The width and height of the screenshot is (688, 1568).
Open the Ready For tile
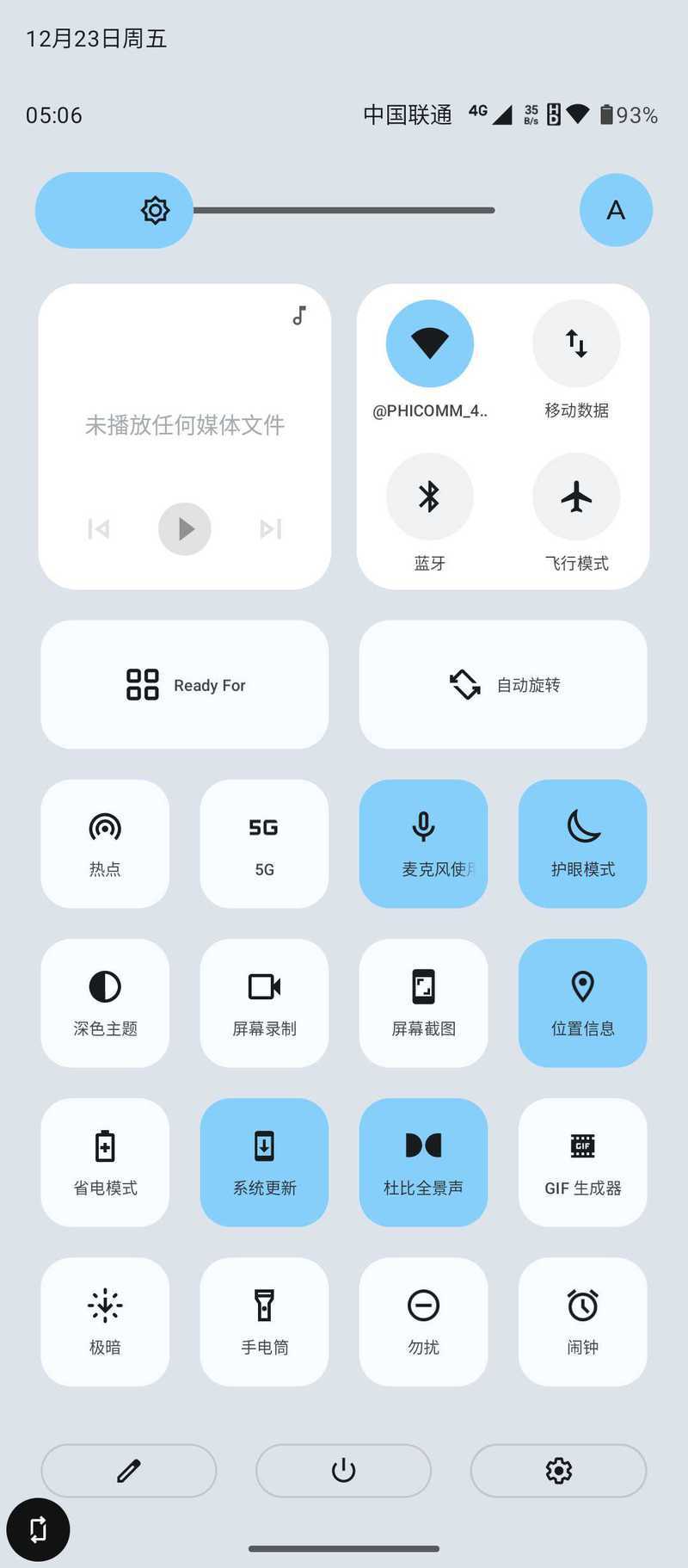coord(185,685)
